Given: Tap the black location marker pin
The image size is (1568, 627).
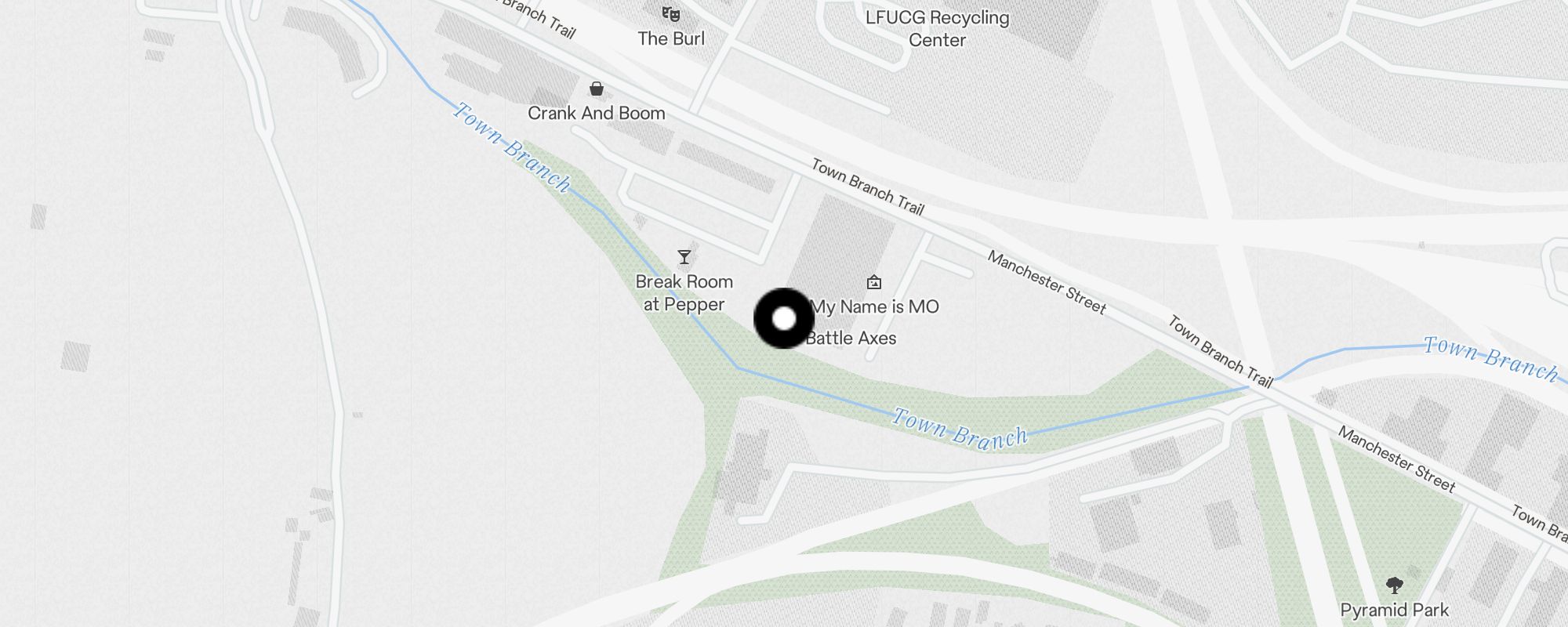Looking at the screenshot, I should click(x=784, y=318).
